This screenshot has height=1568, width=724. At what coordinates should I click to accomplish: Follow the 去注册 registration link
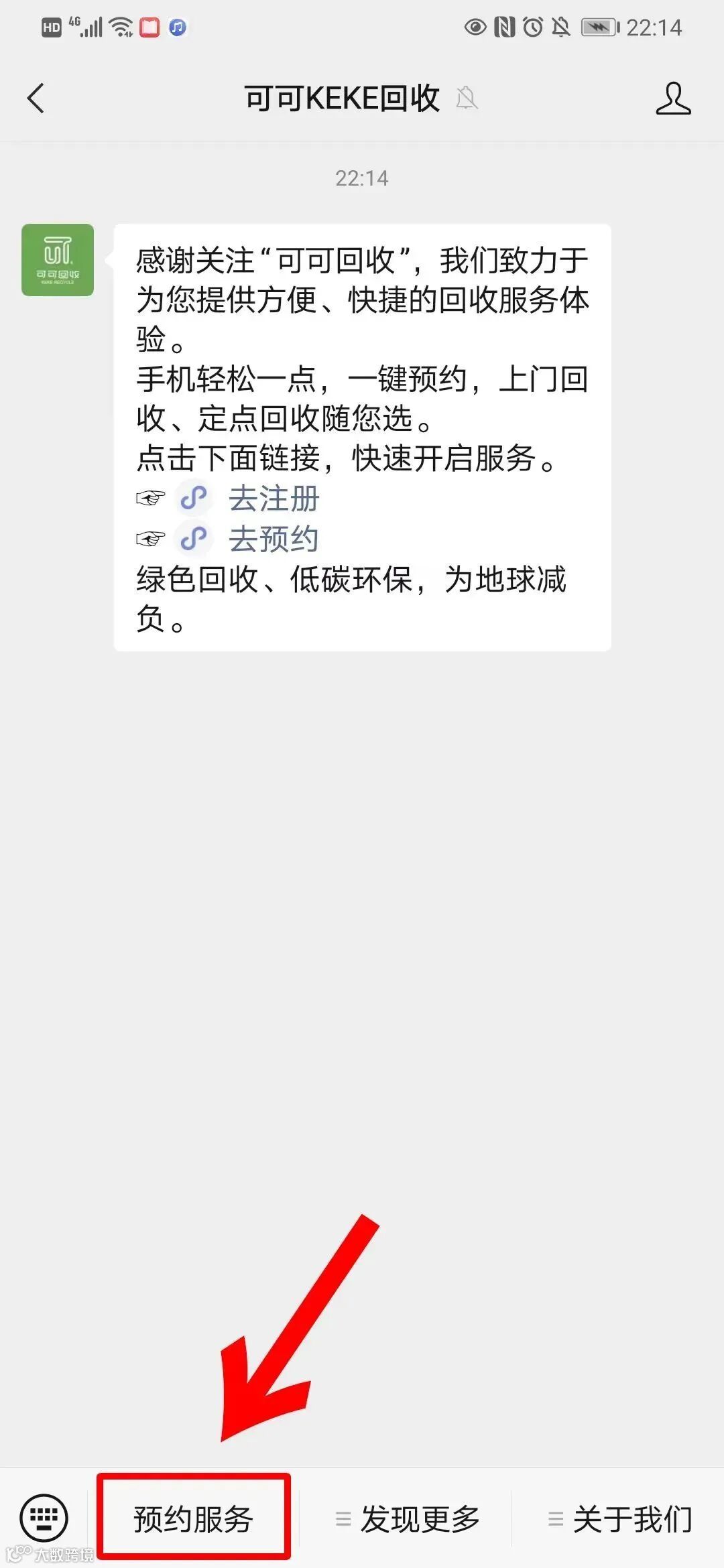pyautogui.click(x=275, y=499)
